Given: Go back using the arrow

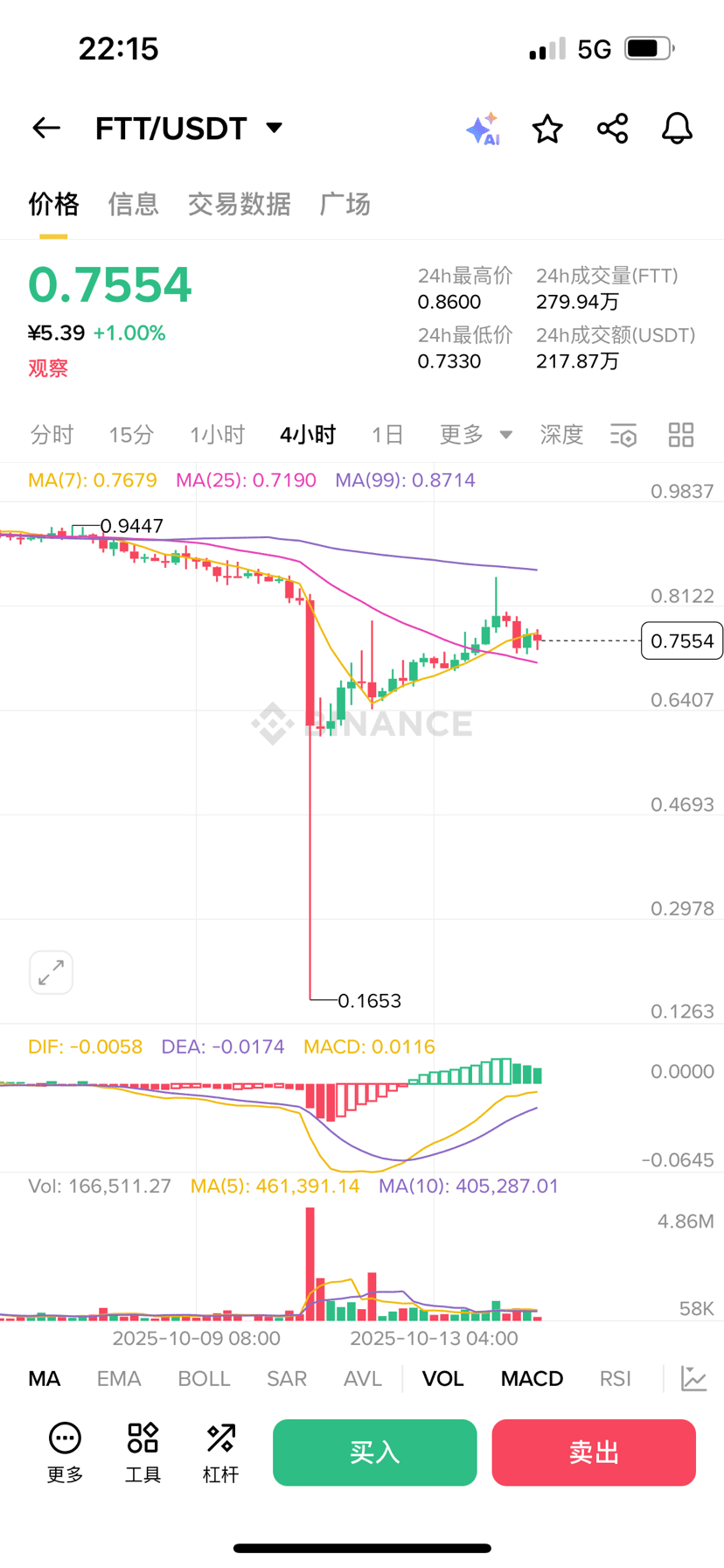Looking at the screenshot, I should tap(46, 129).
